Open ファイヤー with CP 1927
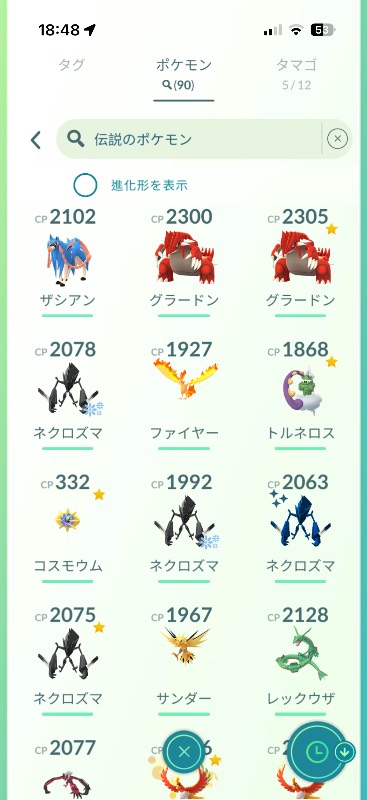This screenshot has height=800, width=367. pyautogui.click(x=183, y=395)
